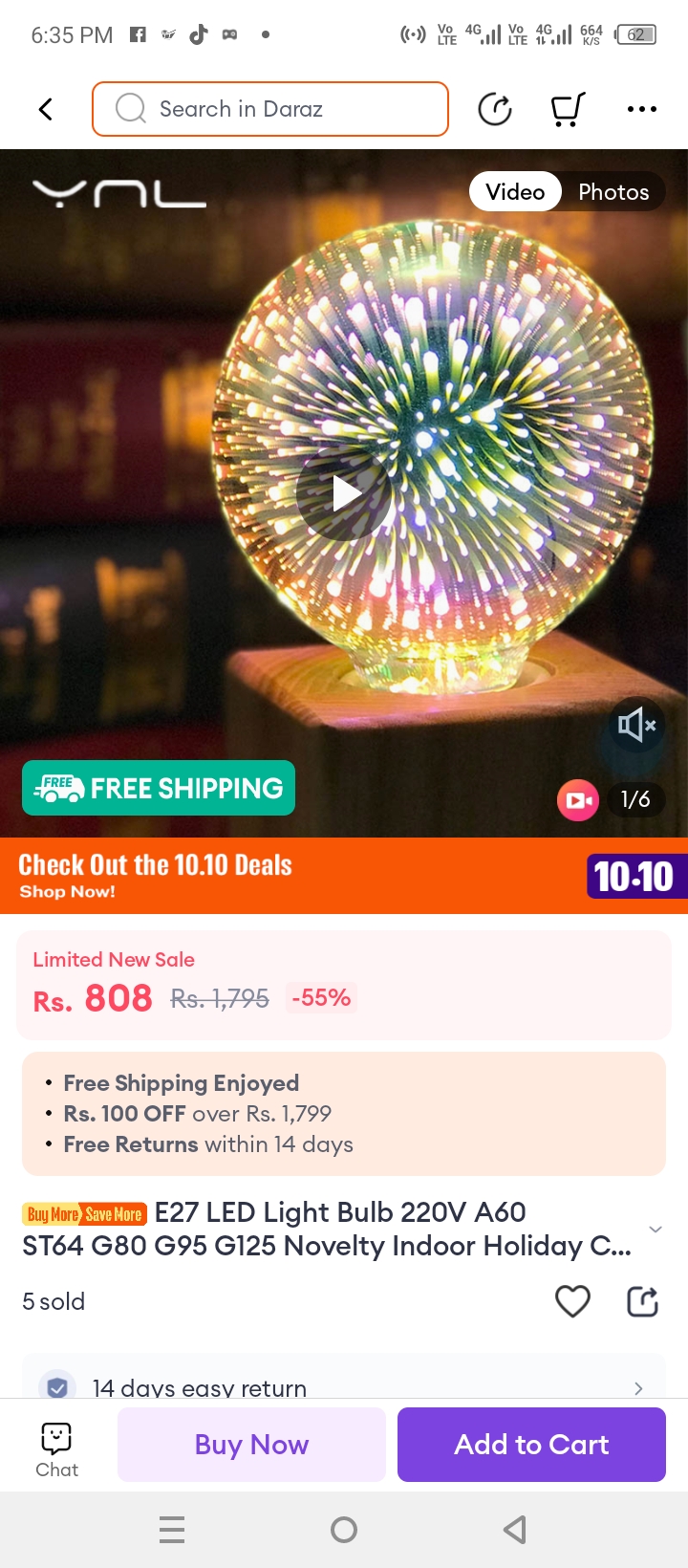
Task: Share this product
Action: (642, 1301)
